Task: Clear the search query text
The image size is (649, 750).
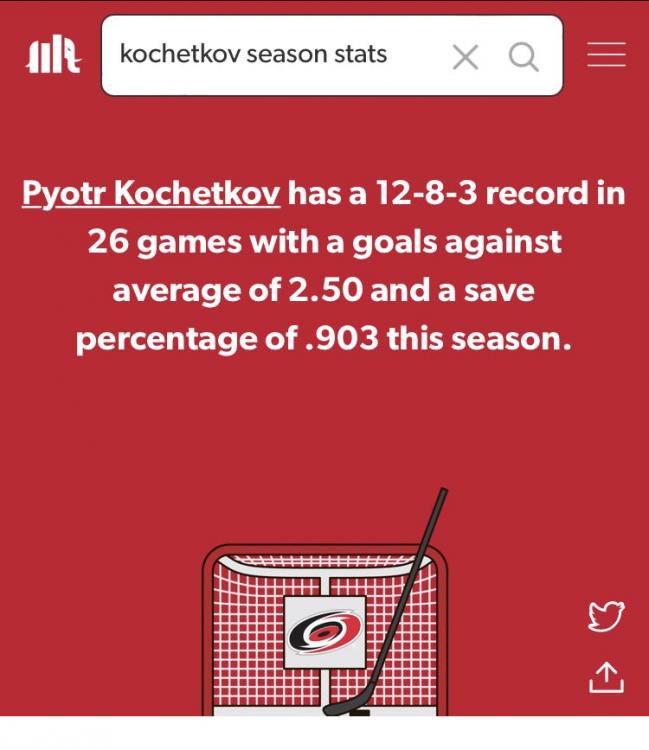Action: [x=465, y=57]
